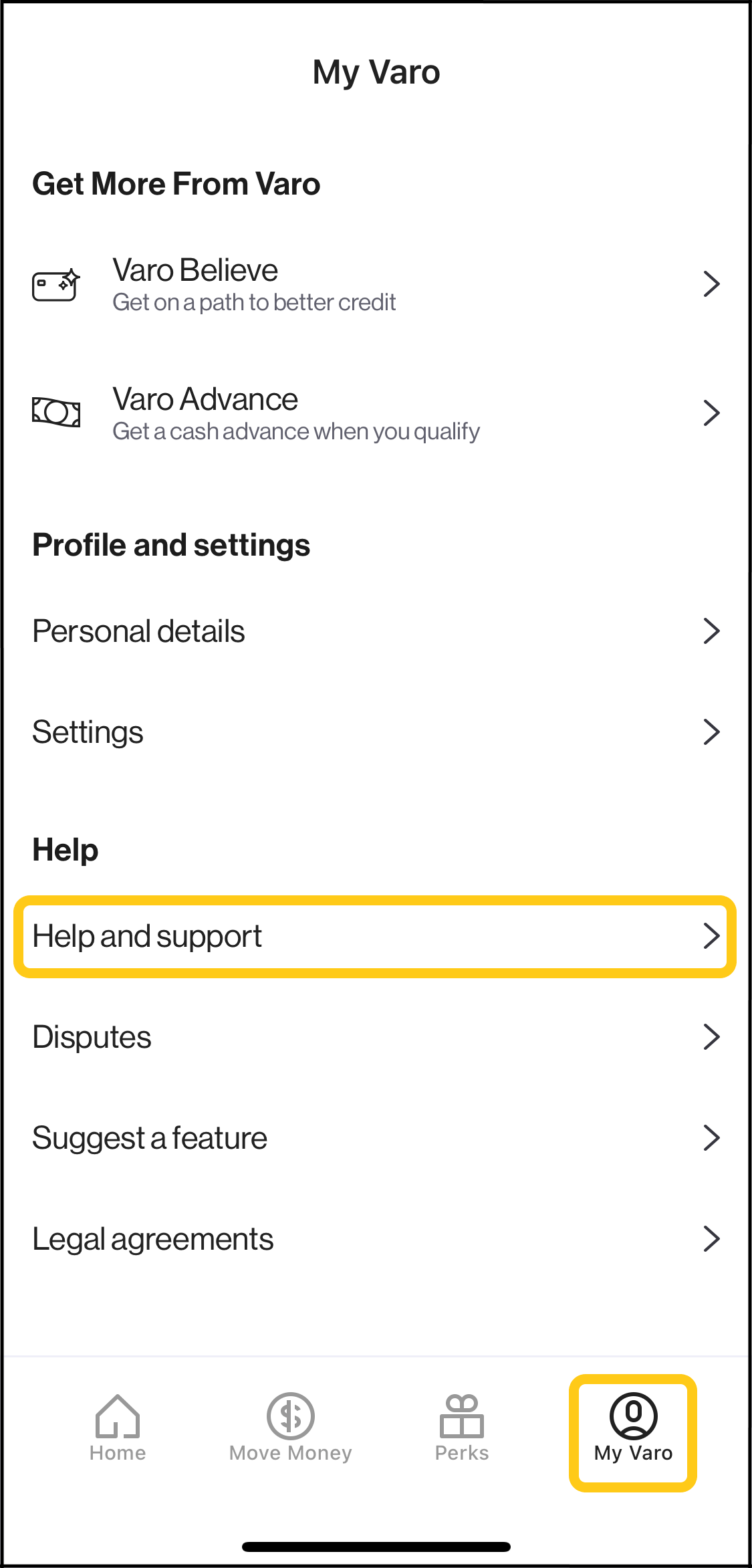752x1568 pixels.
Task: Open Varo Advance cash advance
Action: point(376,413)
